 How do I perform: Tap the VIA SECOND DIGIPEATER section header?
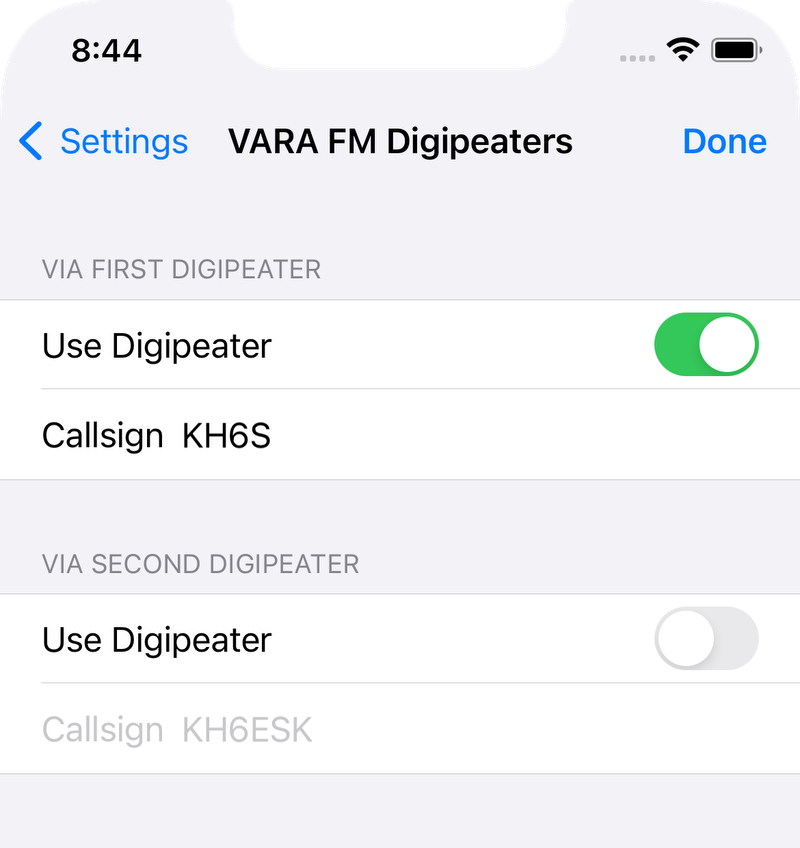(x=200, y=564)
